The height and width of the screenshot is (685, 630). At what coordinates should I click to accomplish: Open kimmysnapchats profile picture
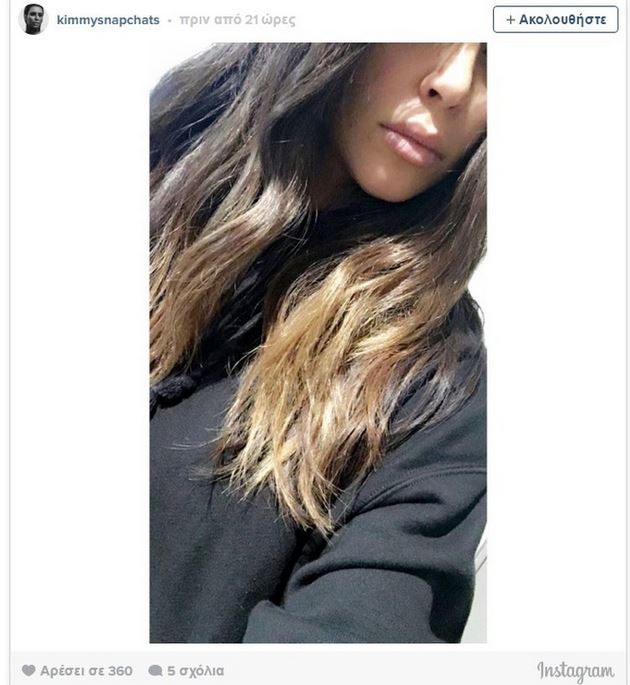click(34, 19)
